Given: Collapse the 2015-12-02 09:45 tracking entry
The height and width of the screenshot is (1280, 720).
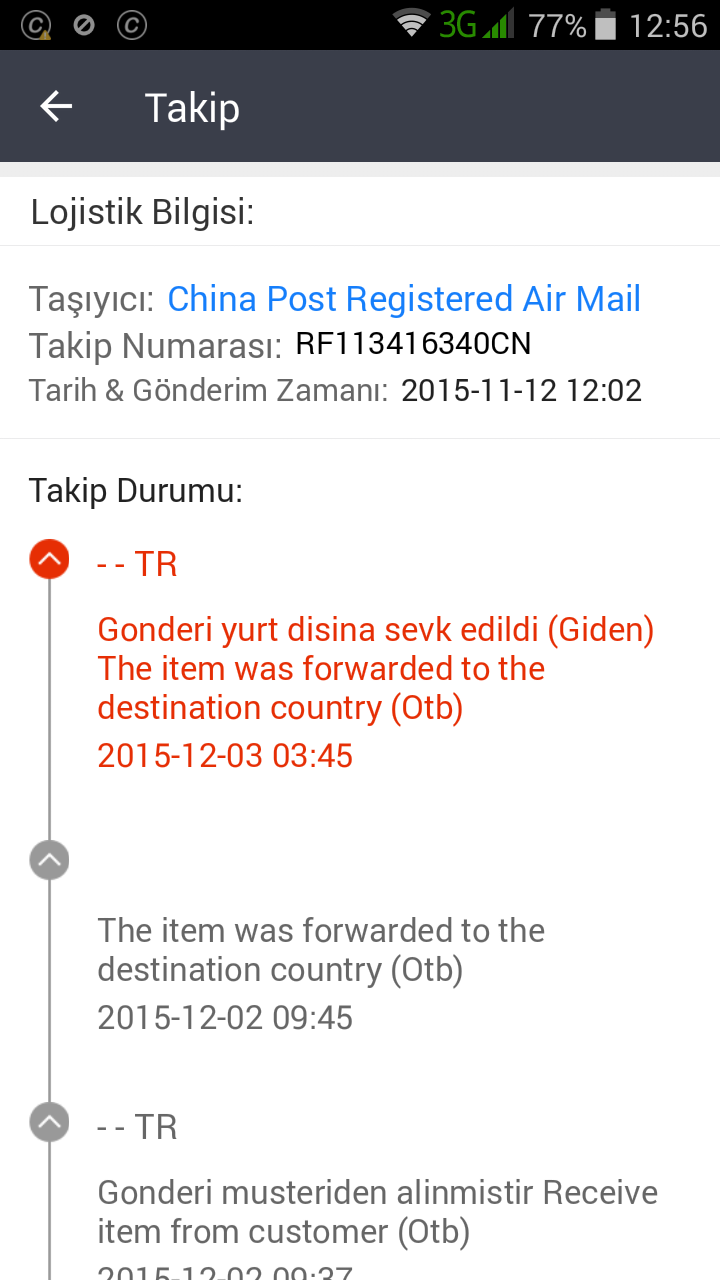Looking at the screenshot, I should [x=50, y=859].
